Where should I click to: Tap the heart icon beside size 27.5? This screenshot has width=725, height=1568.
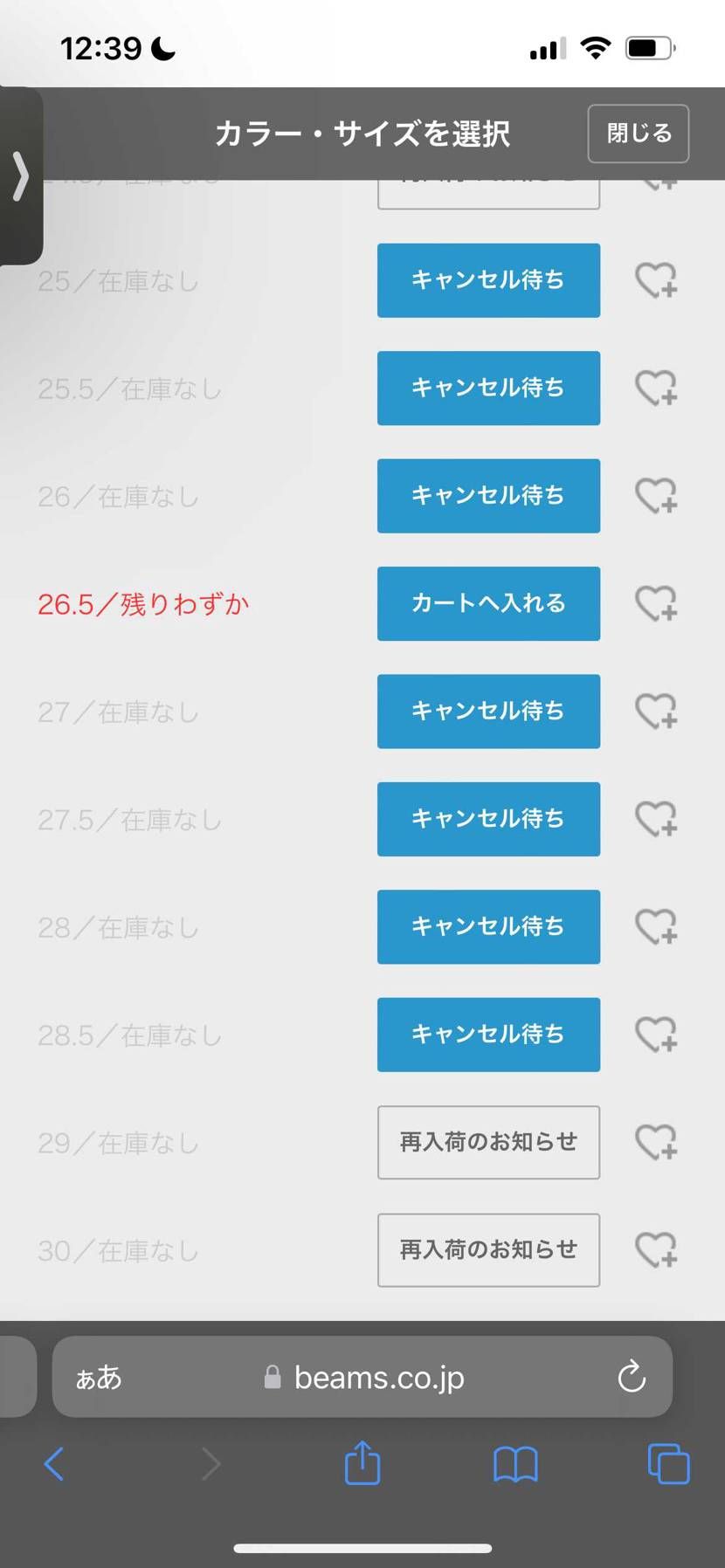655,819
